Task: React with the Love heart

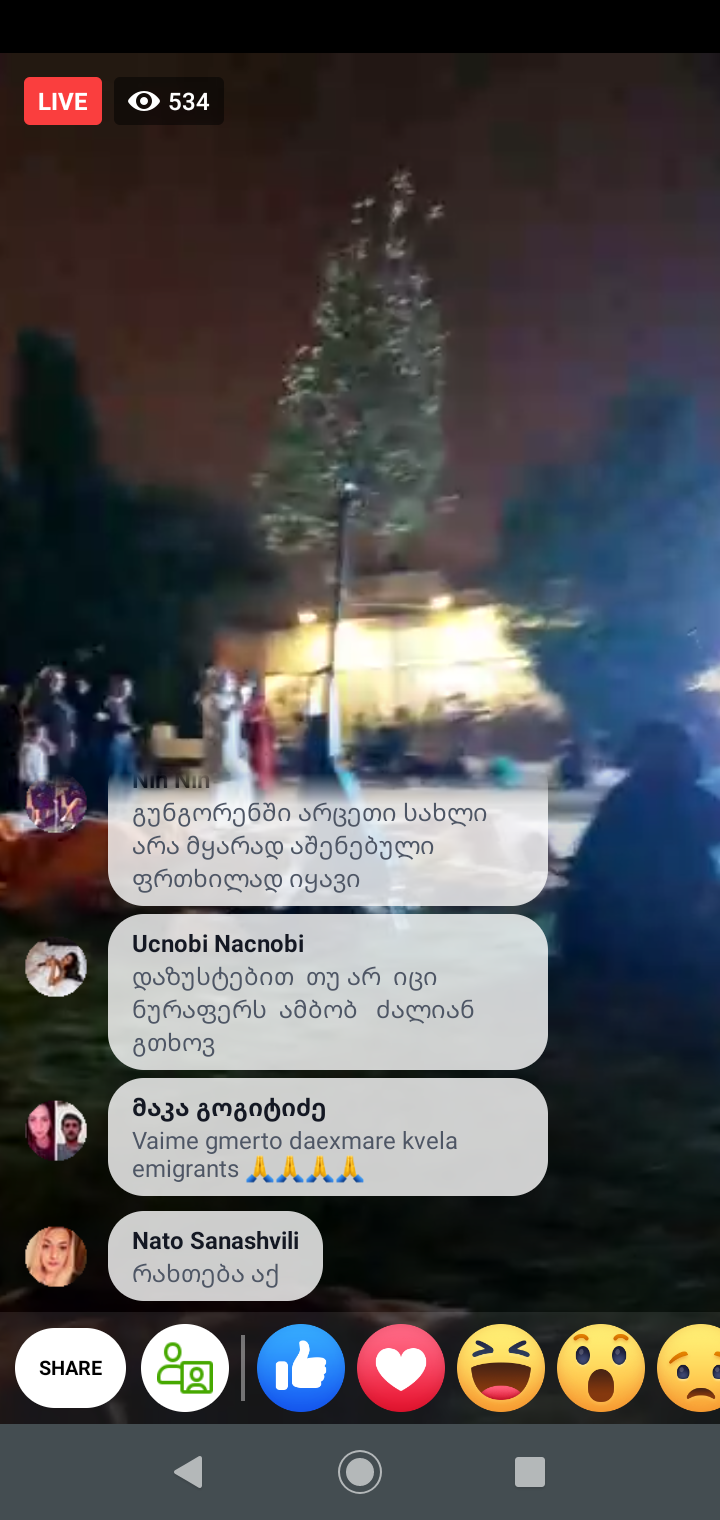Action: point(401,1368)
